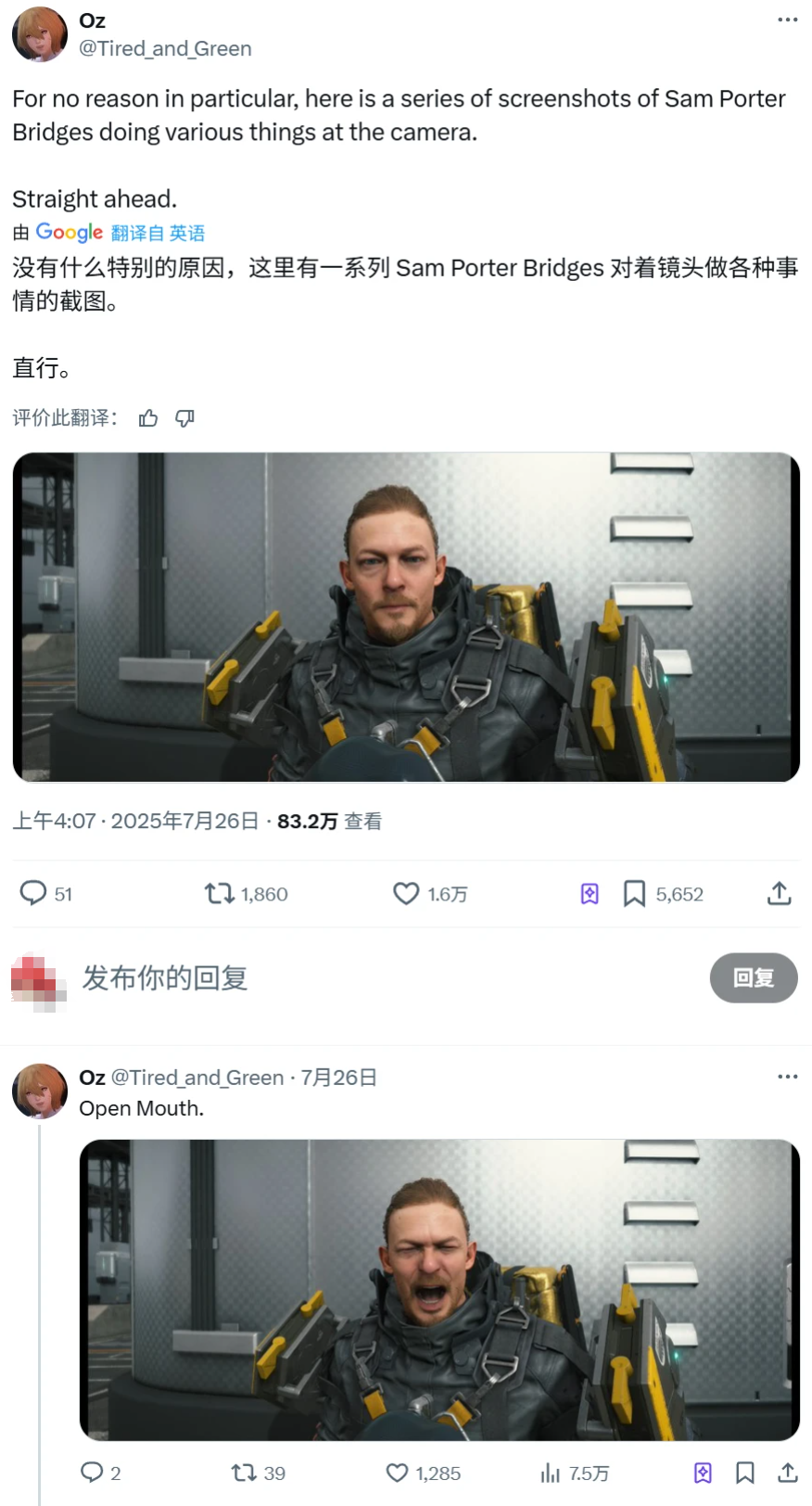Open the 翻译自 英语 translation source link

coord(158,233)
